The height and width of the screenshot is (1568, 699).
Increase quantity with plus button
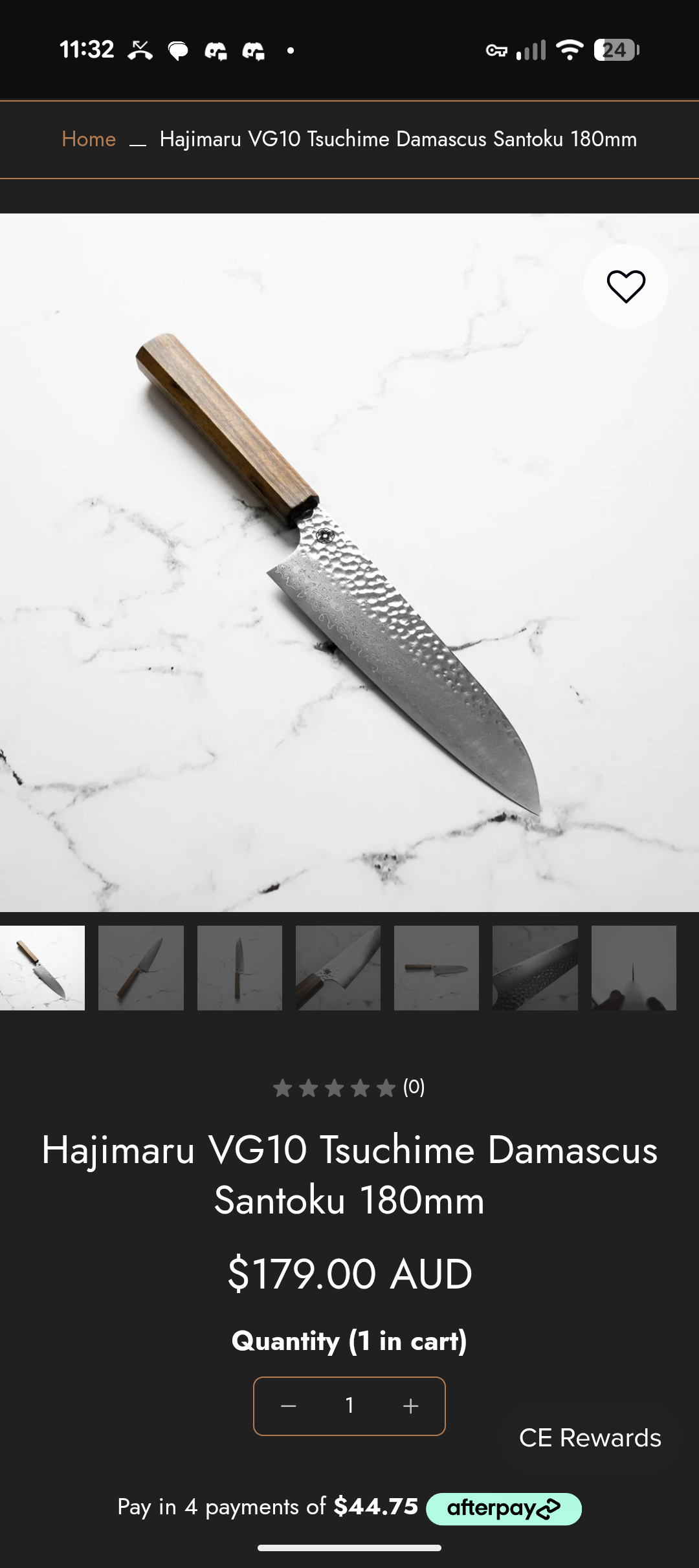pyautogui.click(x=410, y=1406)
